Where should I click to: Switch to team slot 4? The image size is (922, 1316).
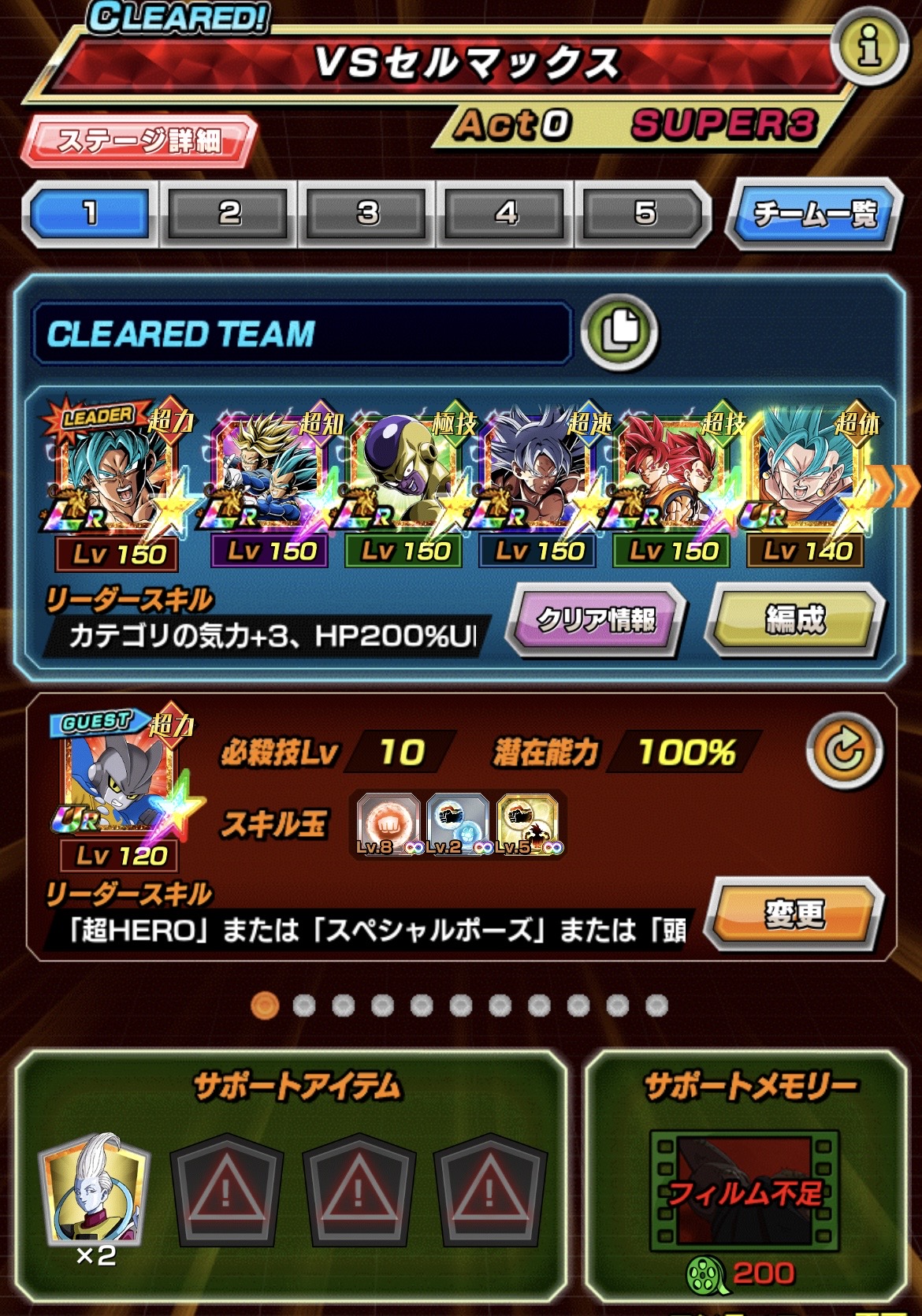[x=506, y=213]
